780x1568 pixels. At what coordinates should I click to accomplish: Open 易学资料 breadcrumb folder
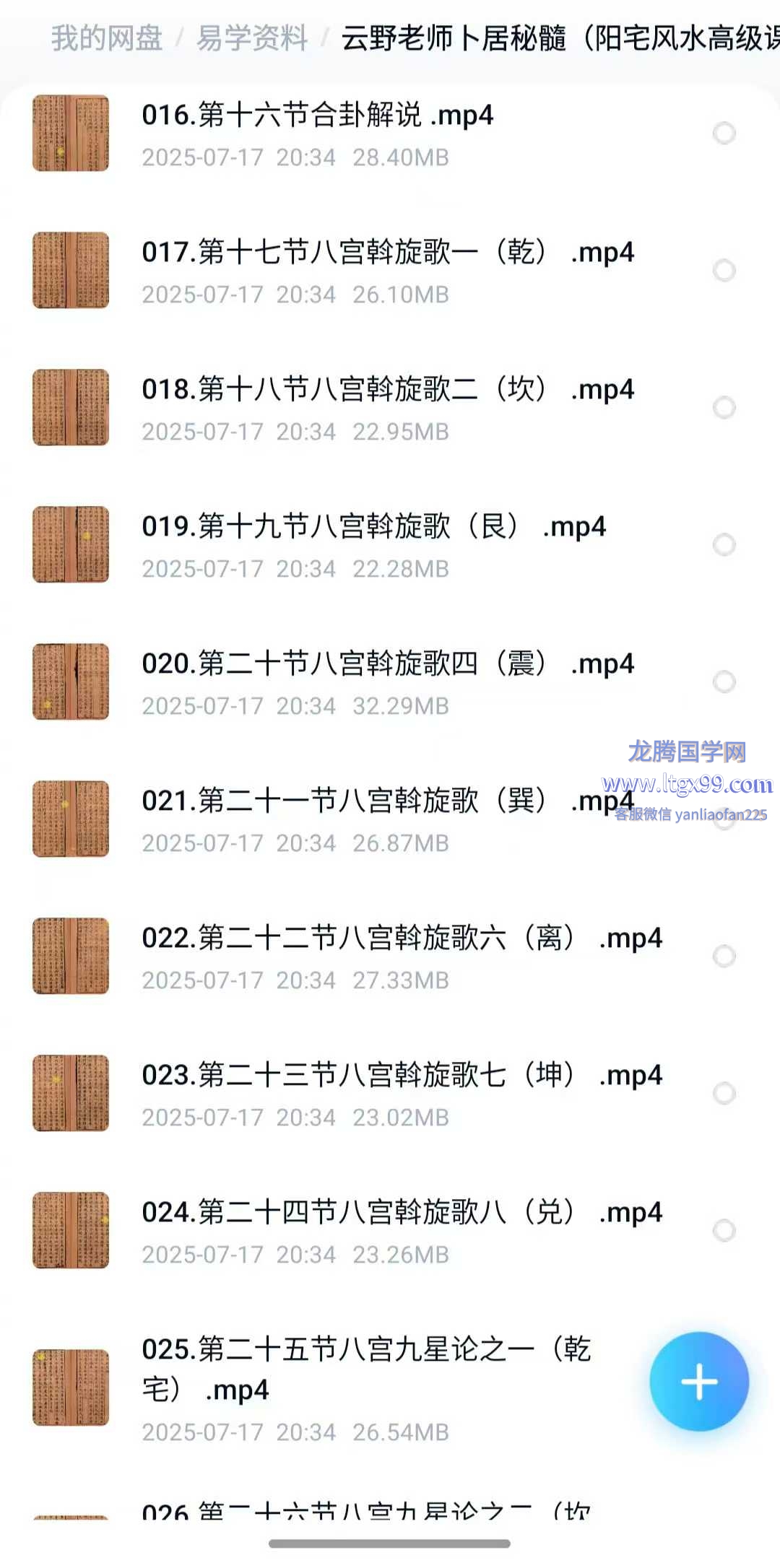coord(252,38)
